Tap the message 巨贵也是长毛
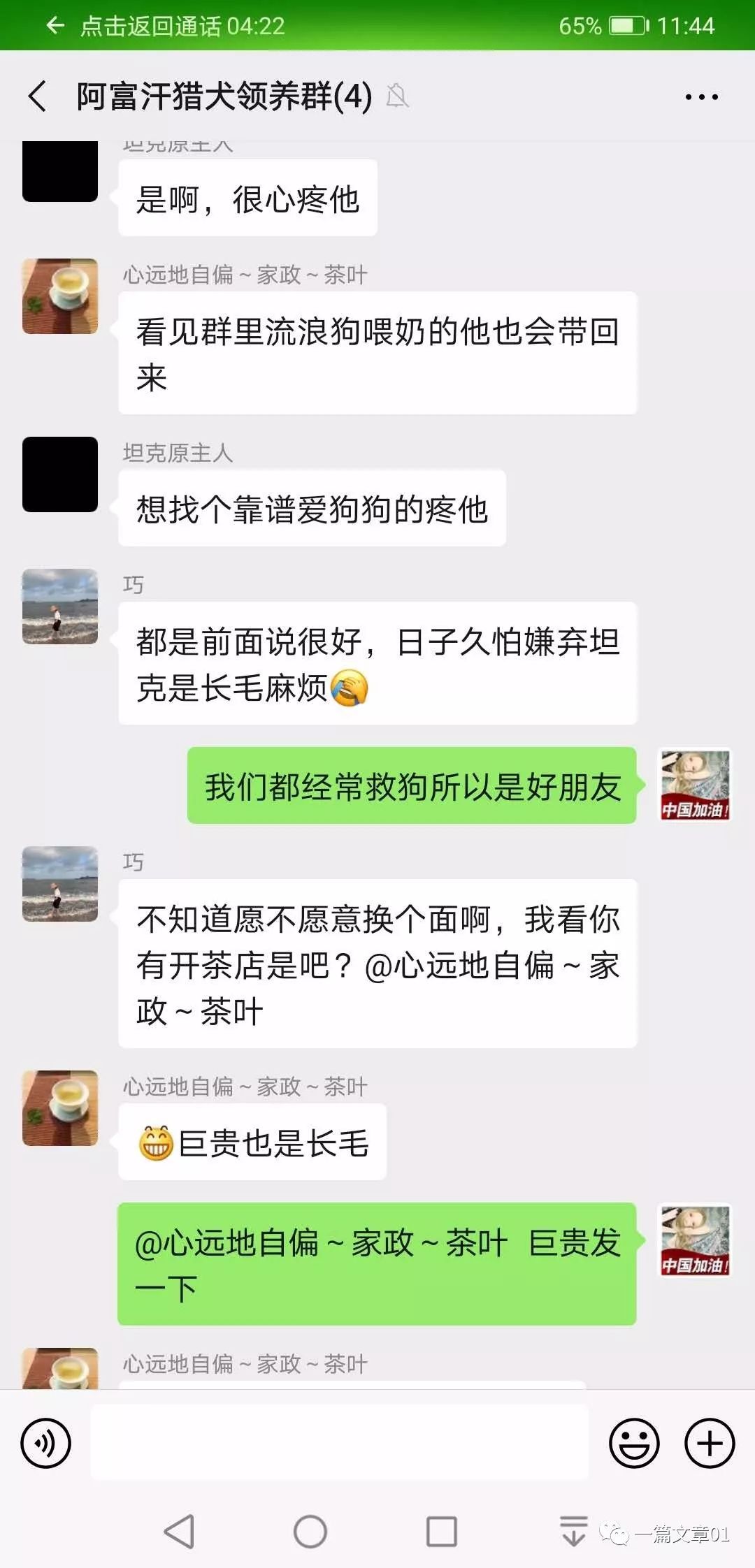755x1568 pixels. (252, 1142)
